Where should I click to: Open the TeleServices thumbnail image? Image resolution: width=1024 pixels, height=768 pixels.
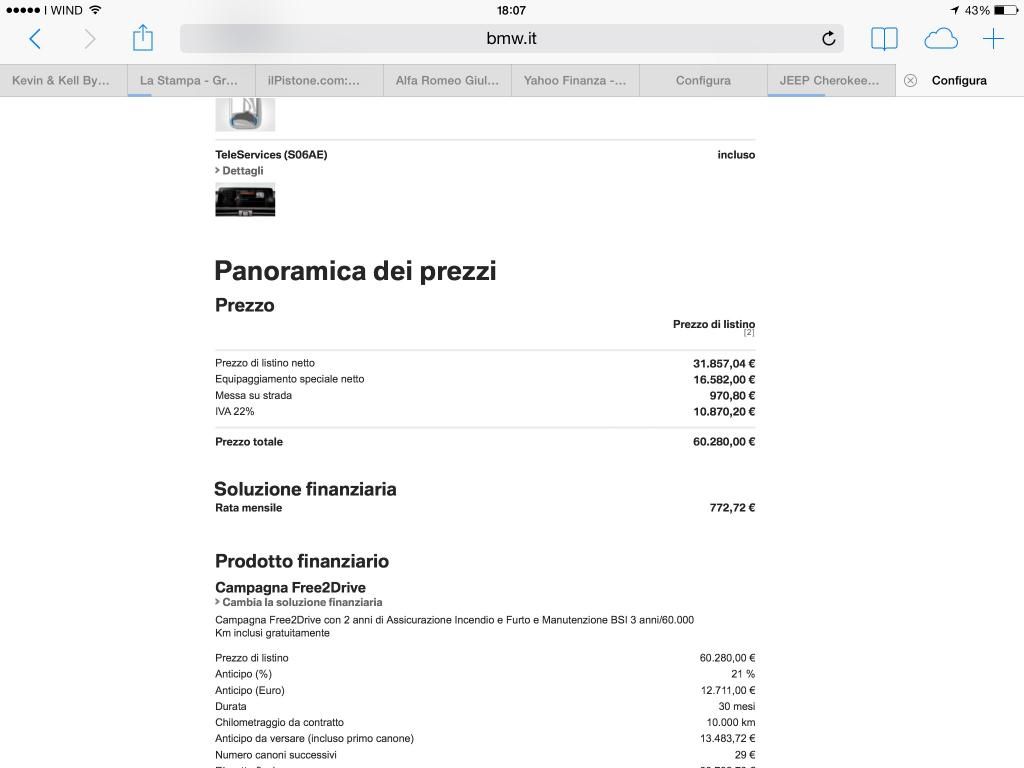click(245, 200)
